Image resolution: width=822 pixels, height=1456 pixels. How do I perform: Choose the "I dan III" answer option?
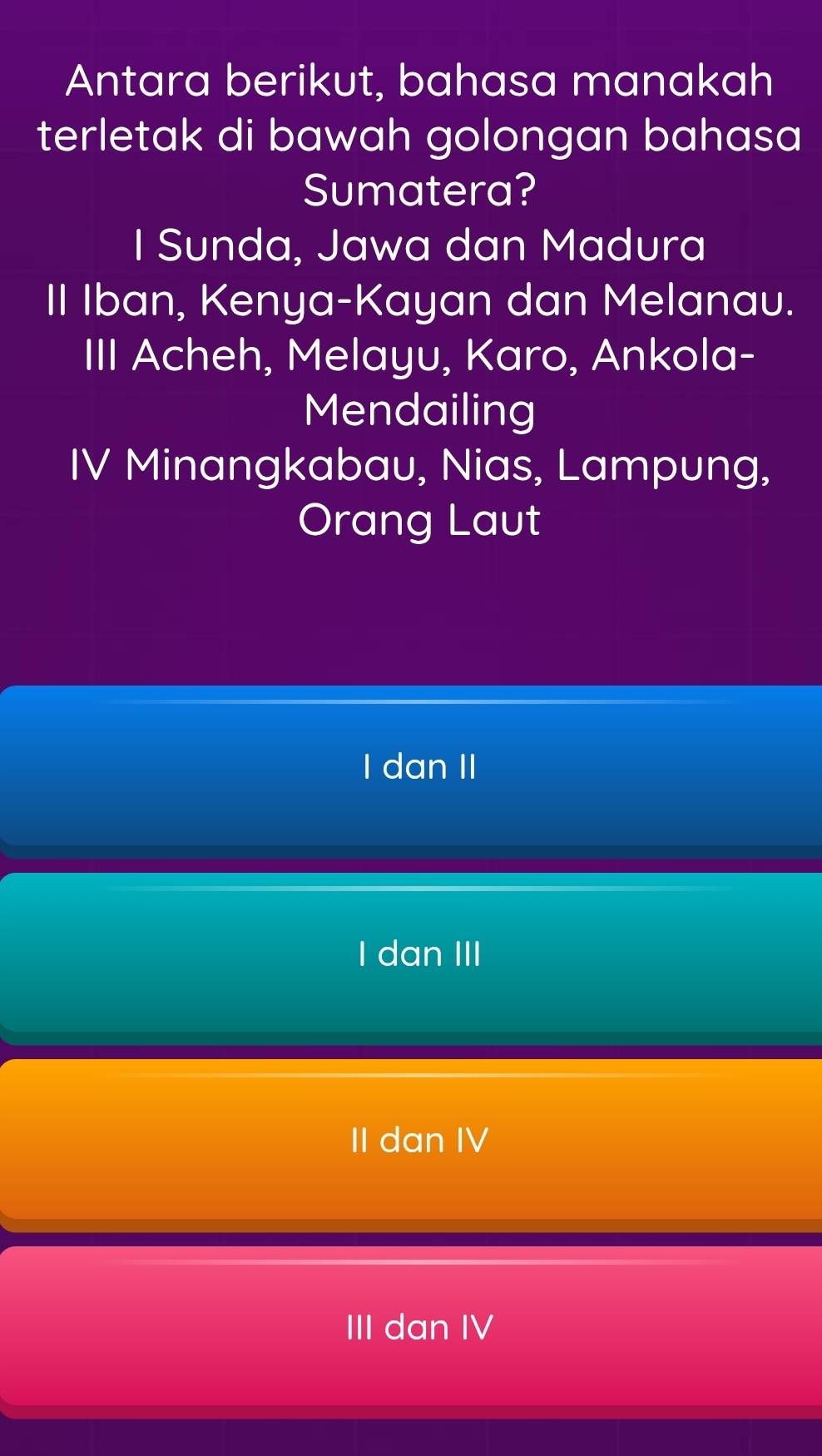(411, 953)
